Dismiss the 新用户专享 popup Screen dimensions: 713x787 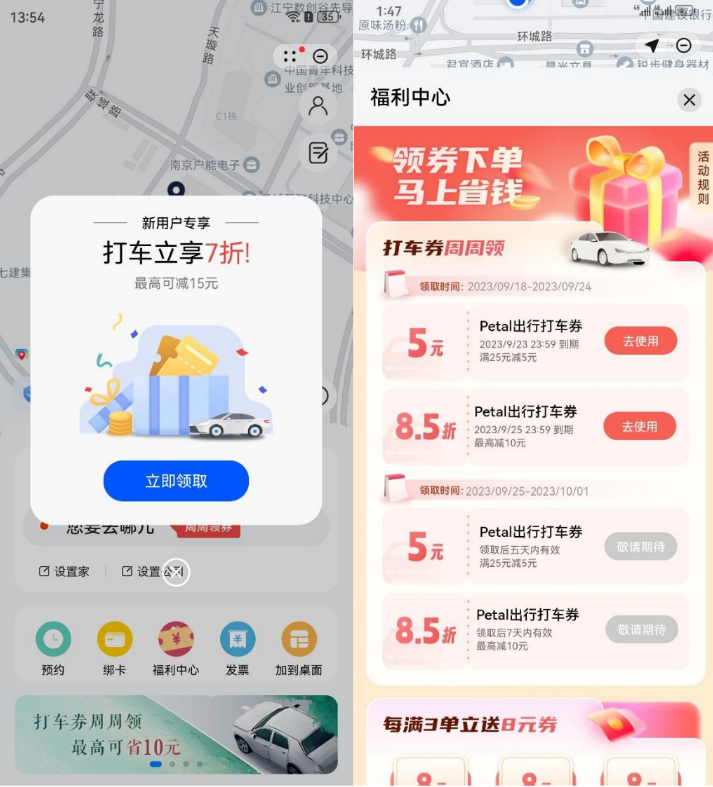[x=176, y=573]
